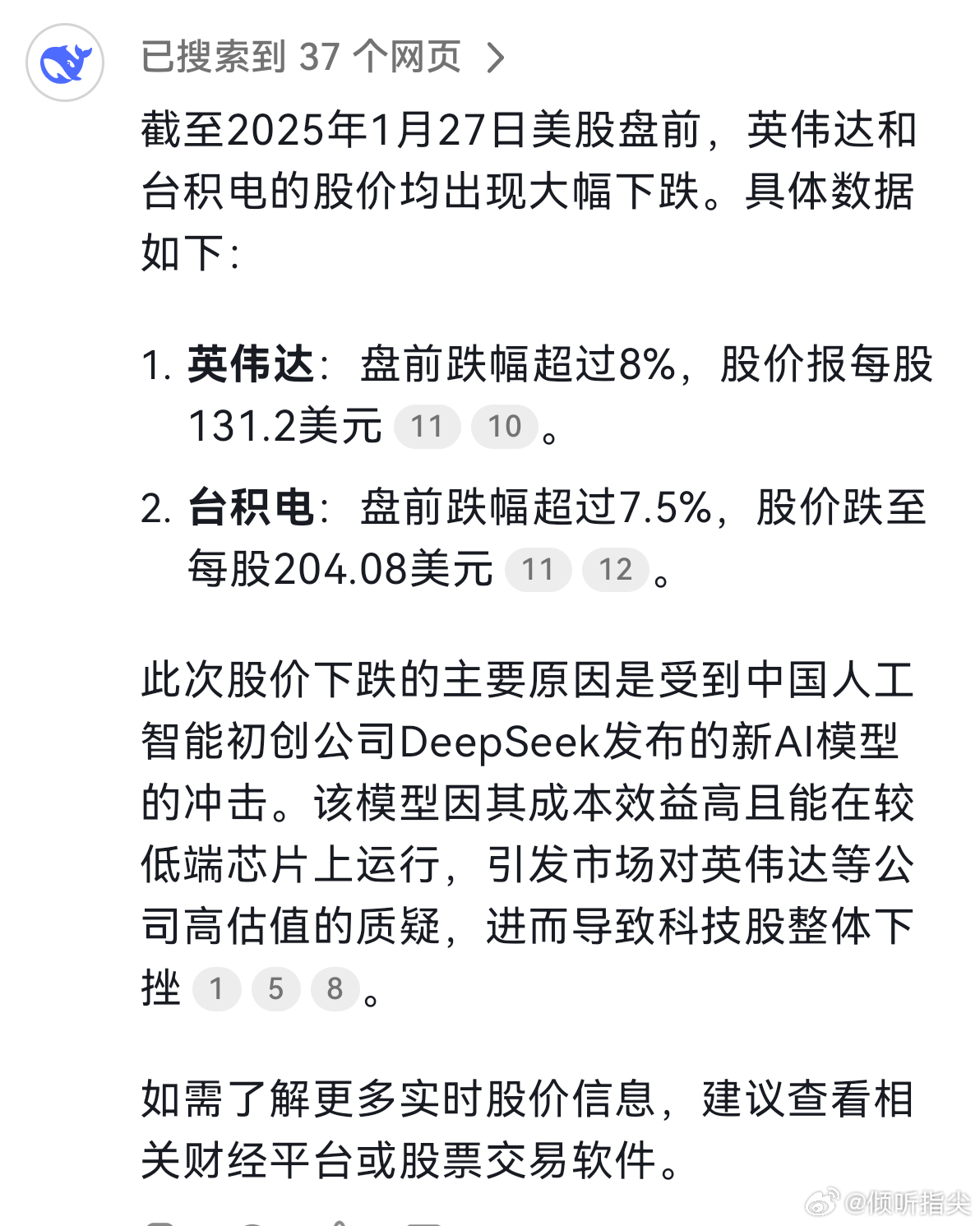Open citation 12 after 204.08美元
Viewport: 980px width, 1226px height.
tap(615, 570)
